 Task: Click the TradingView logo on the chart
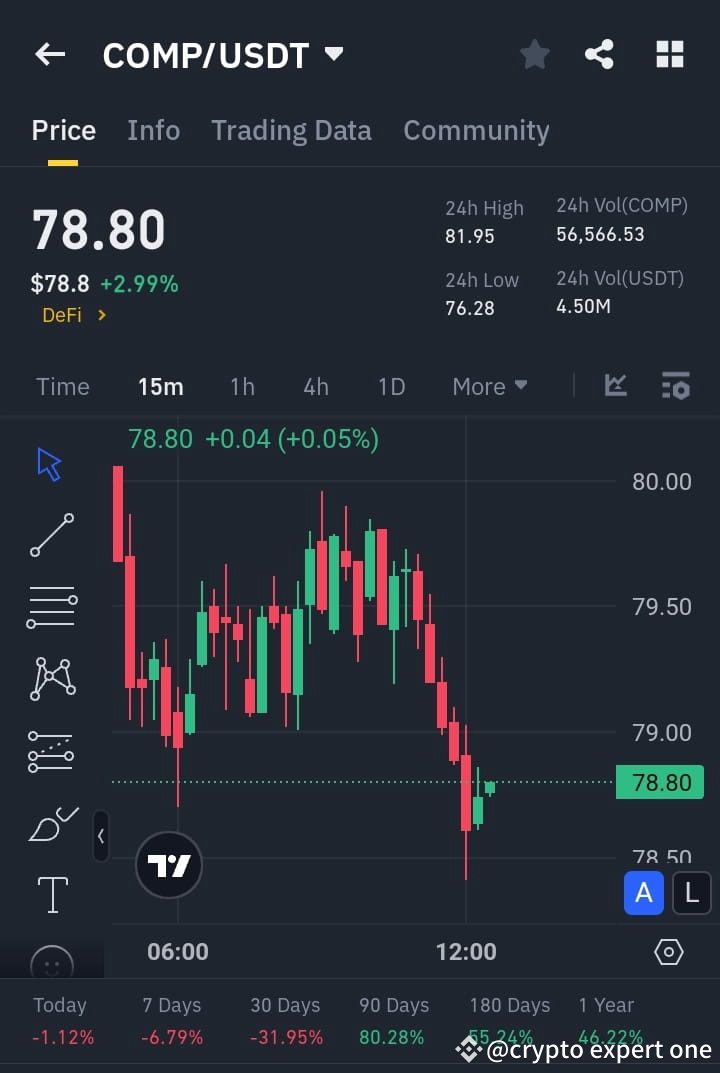coord(168,864)
